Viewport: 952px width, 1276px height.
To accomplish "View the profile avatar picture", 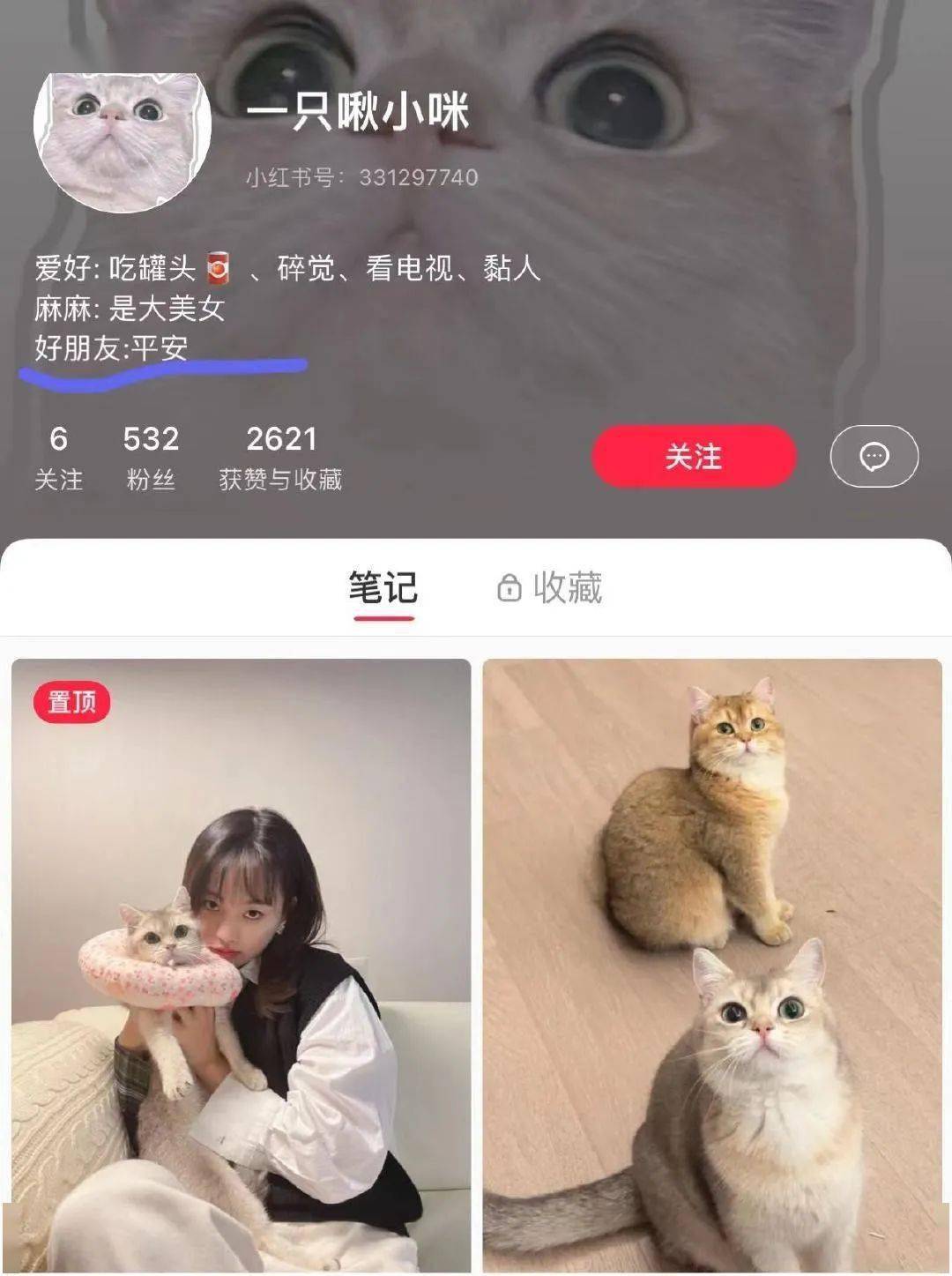I will click(x=122, y=141).
